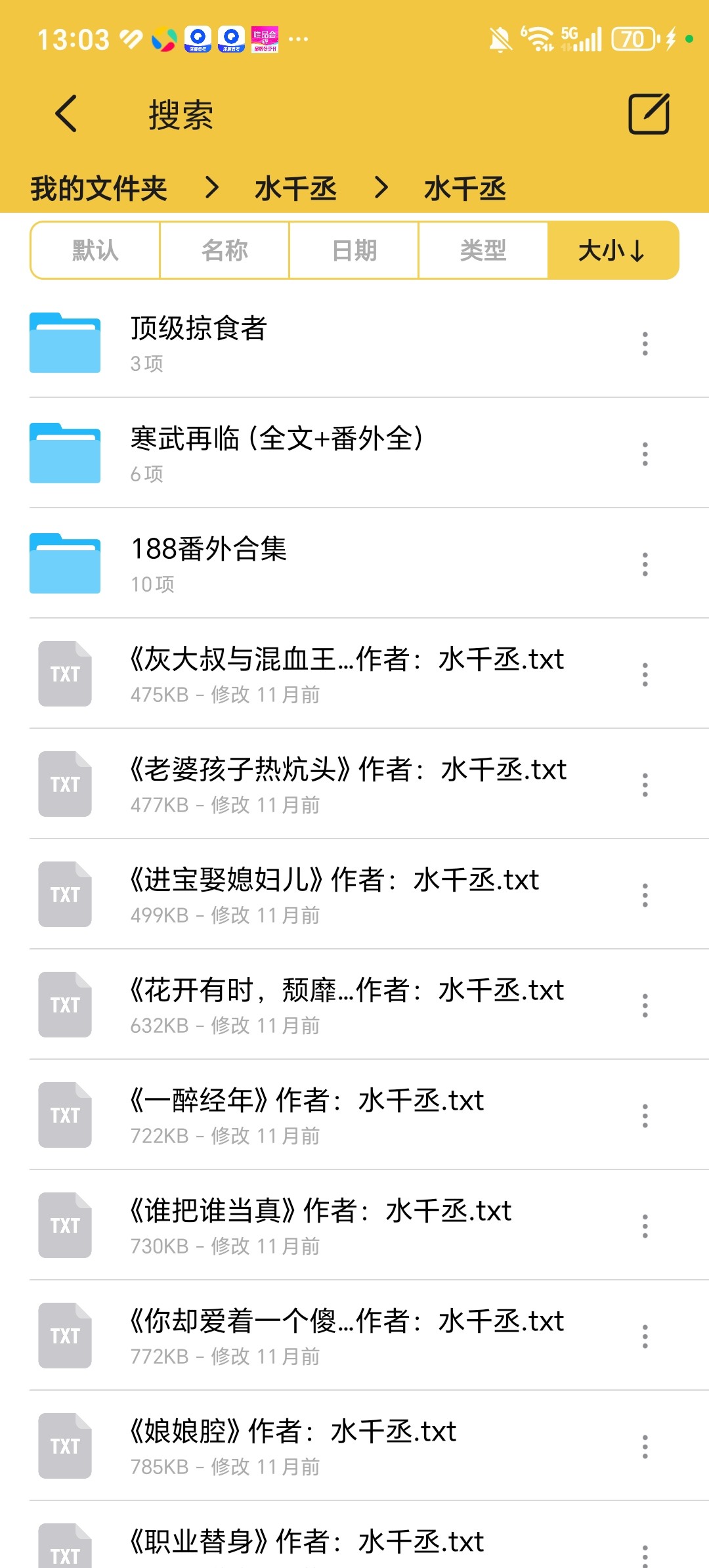Open the 顶级掠食者 folder

tap(354, 343)
